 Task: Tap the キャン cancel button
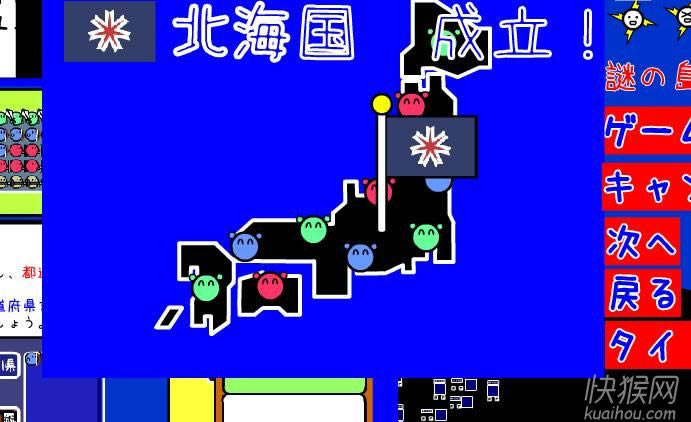tap(648, 186)
